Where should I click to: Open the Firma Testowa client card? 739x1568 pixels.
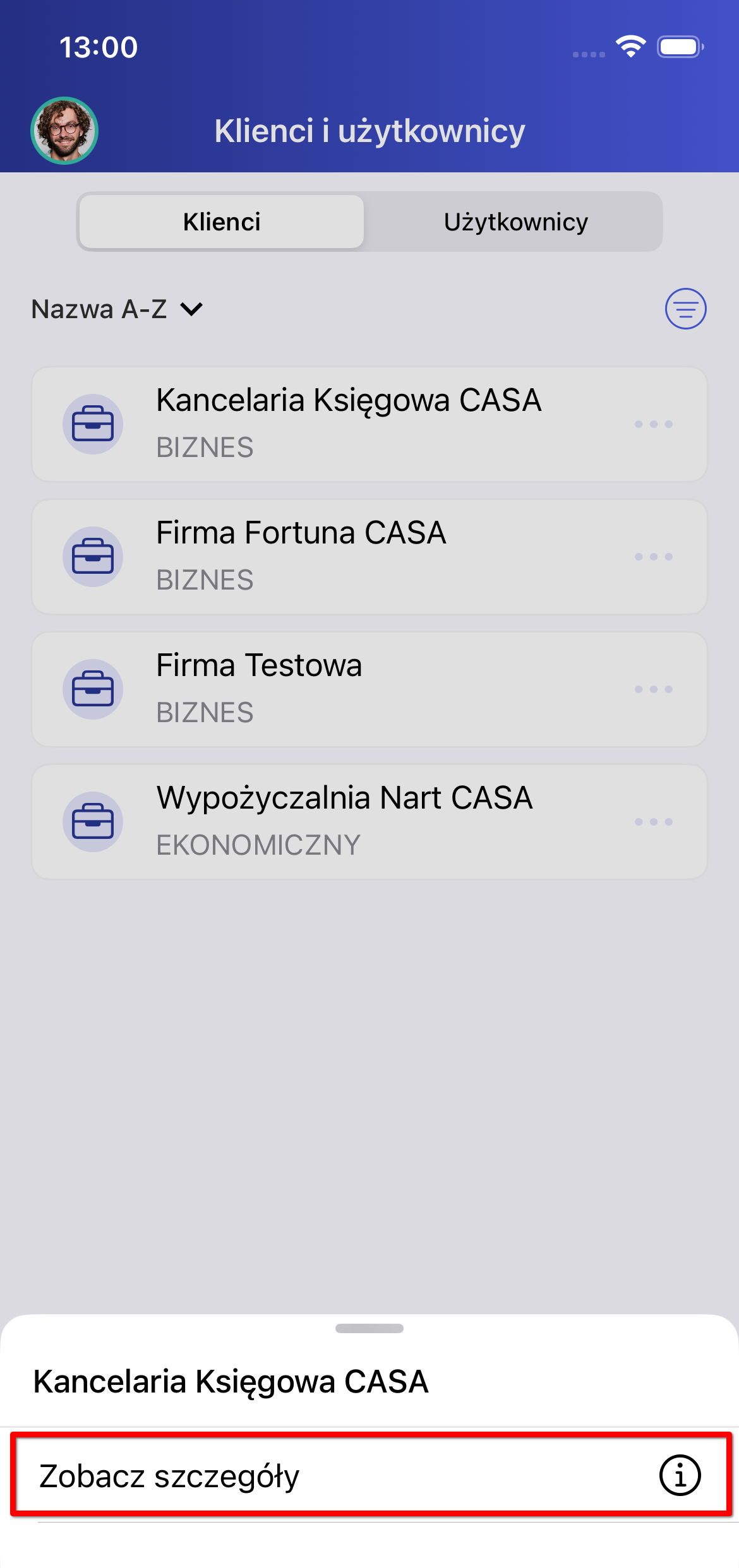coord(260,689)
